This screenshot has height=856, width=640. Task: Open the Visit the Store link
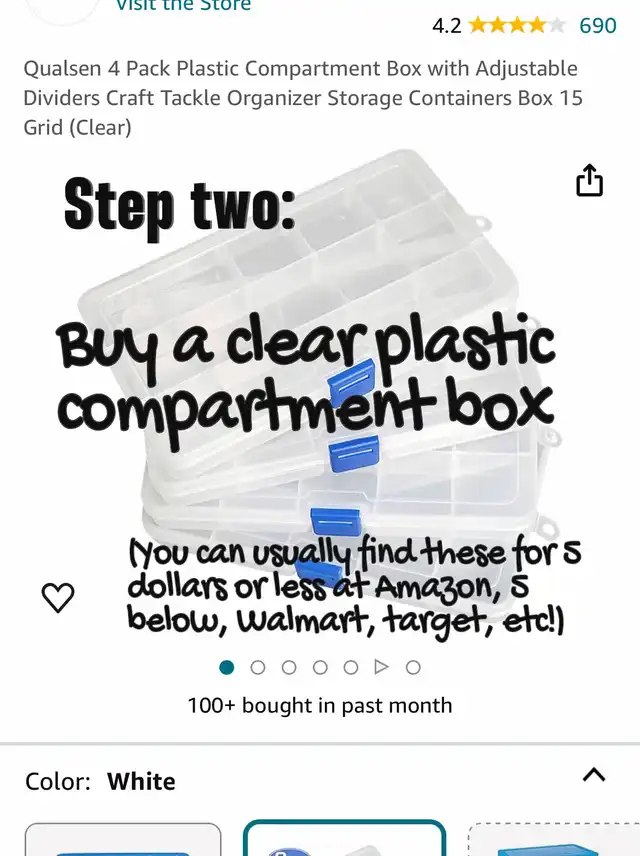[x=183, y=6]
